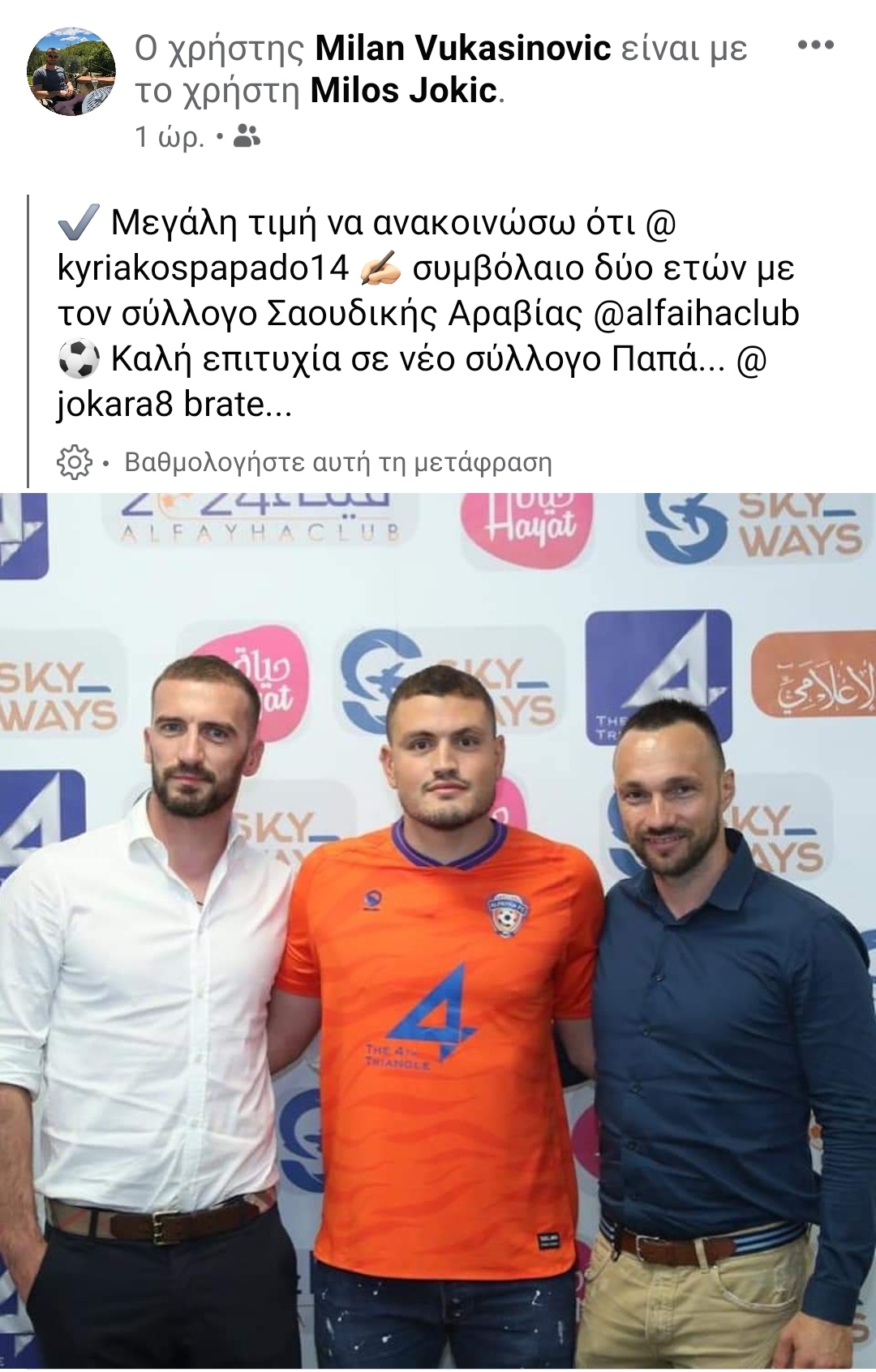The image size is (876, 1372).
Task: View post audience friends icon
Action: (247, 136)
